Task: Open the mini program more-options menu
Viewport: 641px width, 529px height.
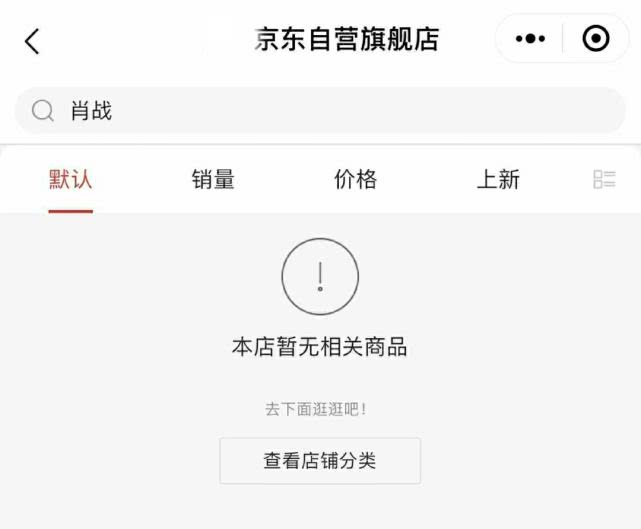Action: (530, 39)
